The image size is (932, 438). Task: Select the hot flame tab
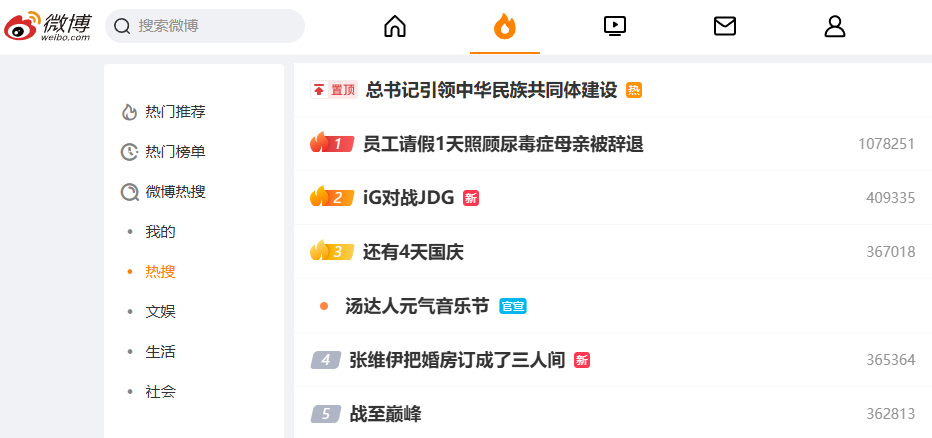pyautogui.click(x=505, y=26)
